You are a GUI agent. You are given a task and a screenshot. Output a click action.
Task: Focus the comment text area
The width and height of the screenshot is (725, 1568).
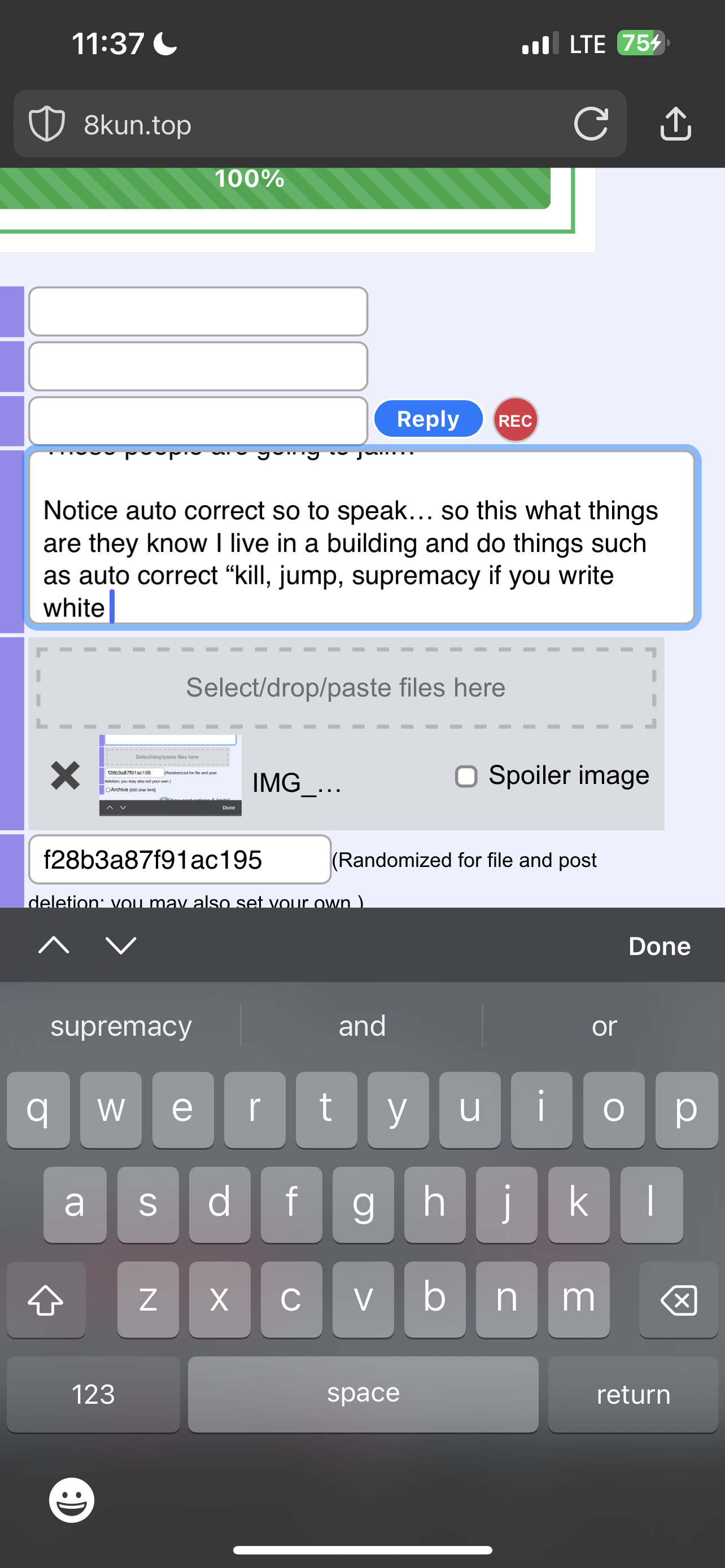pyautogui.click(x=361, y=537)
